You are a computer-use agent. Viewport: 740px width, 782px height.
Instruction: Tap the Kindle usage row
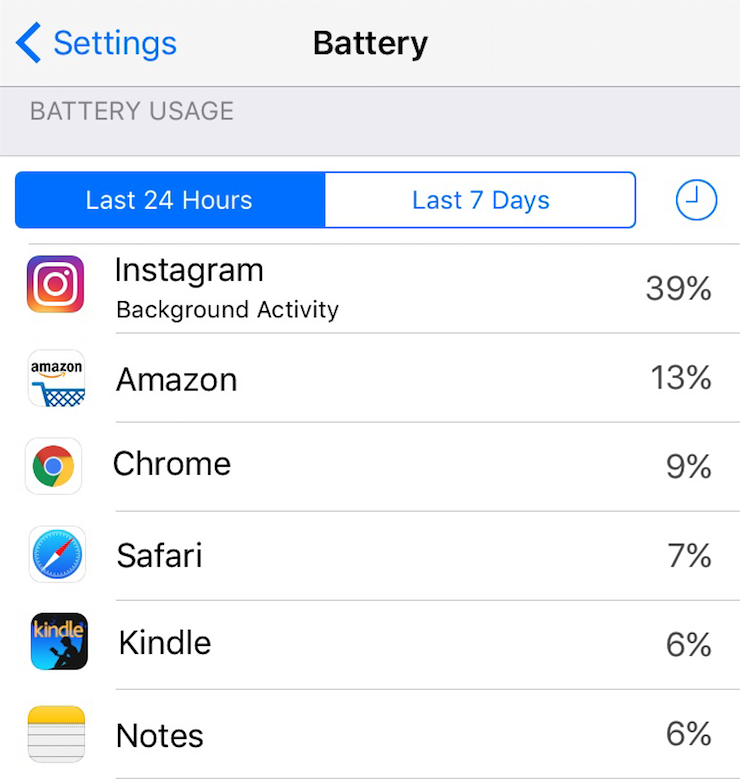(x=370, y=643)
